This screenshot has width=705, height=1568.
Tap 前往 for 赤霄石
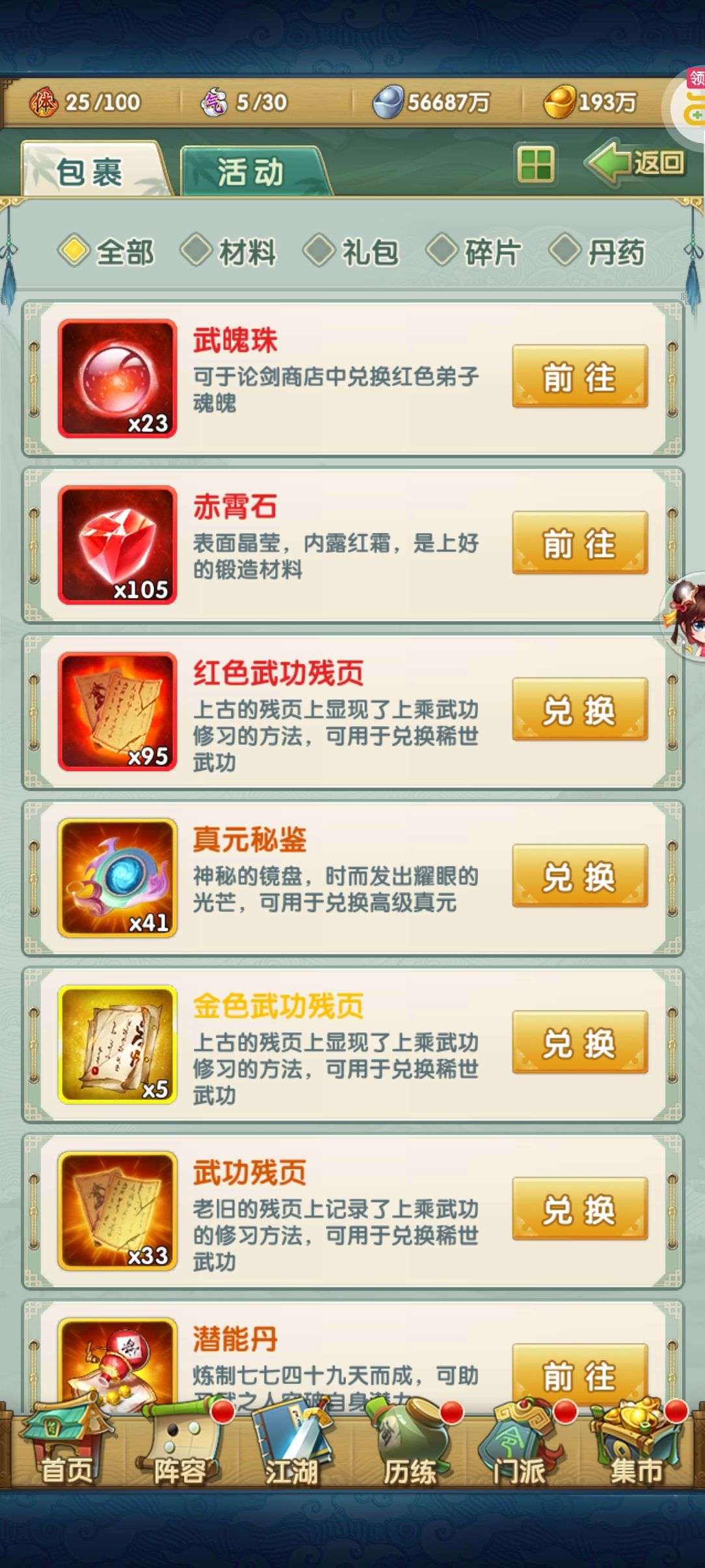[579, 543]
